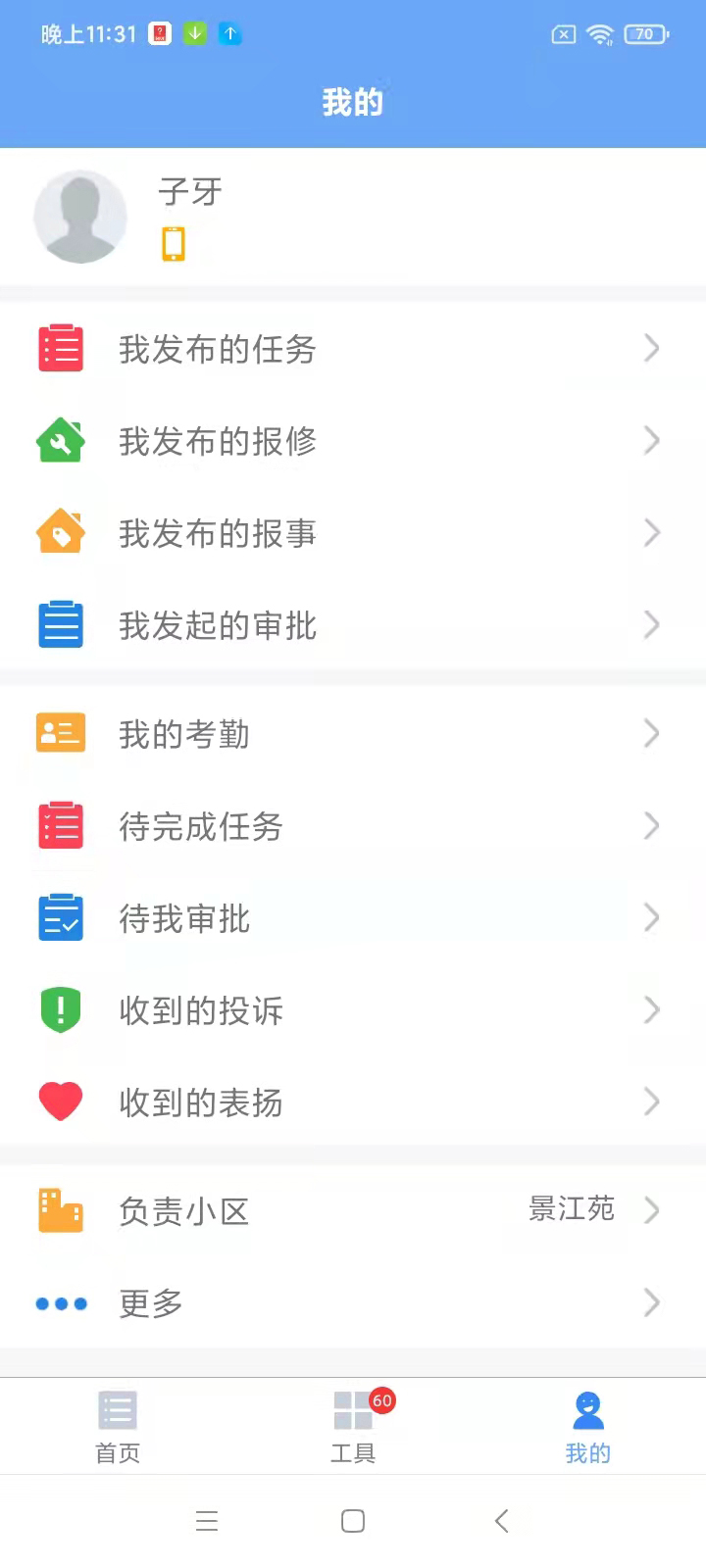706x1568 pixels.
Task: Tap the orange house icon beside 我发布的报事
Action: pyautogui.click(x=61, y=532)
